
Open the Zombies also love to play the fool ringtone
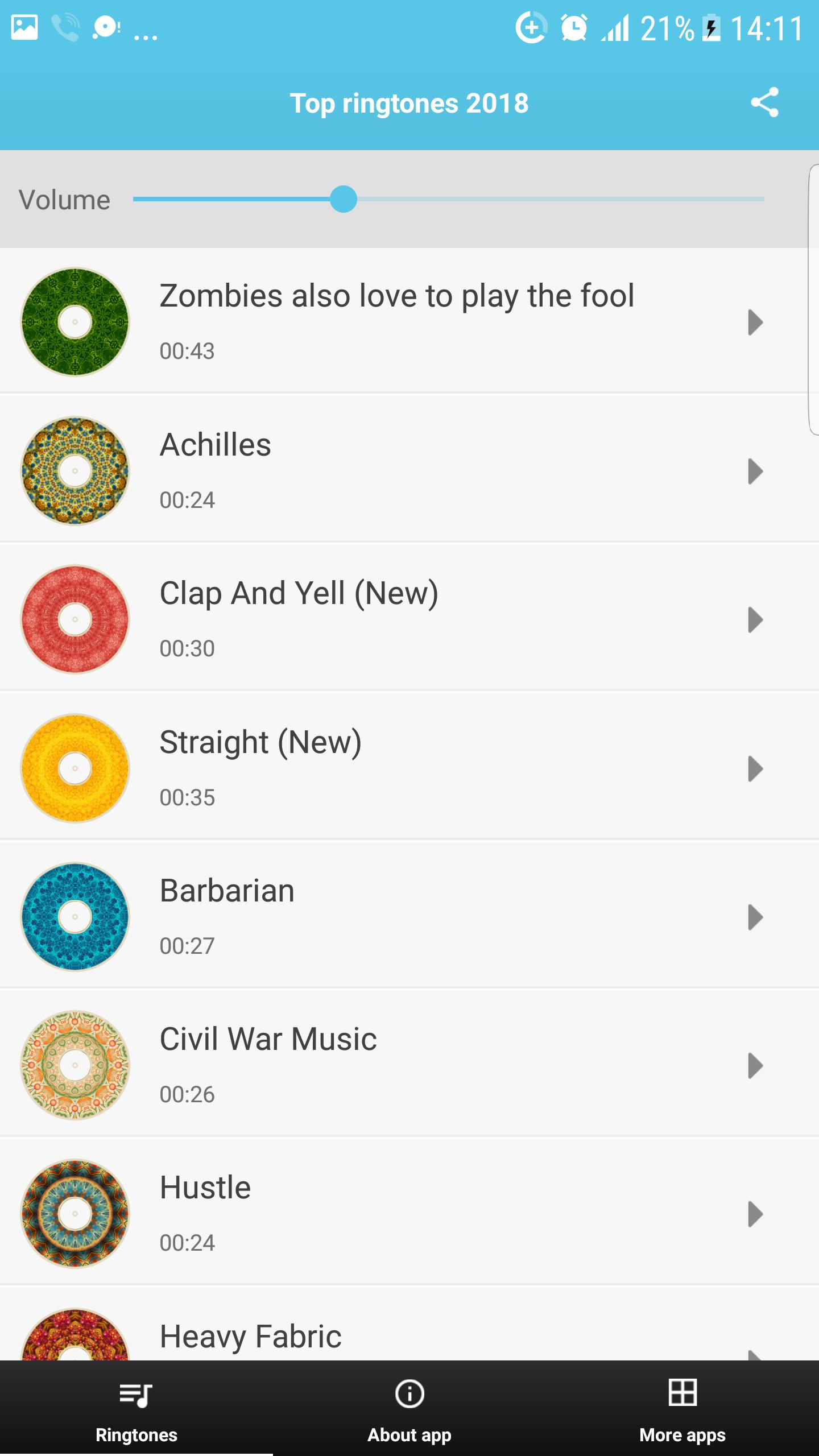[x=396, y=296]
